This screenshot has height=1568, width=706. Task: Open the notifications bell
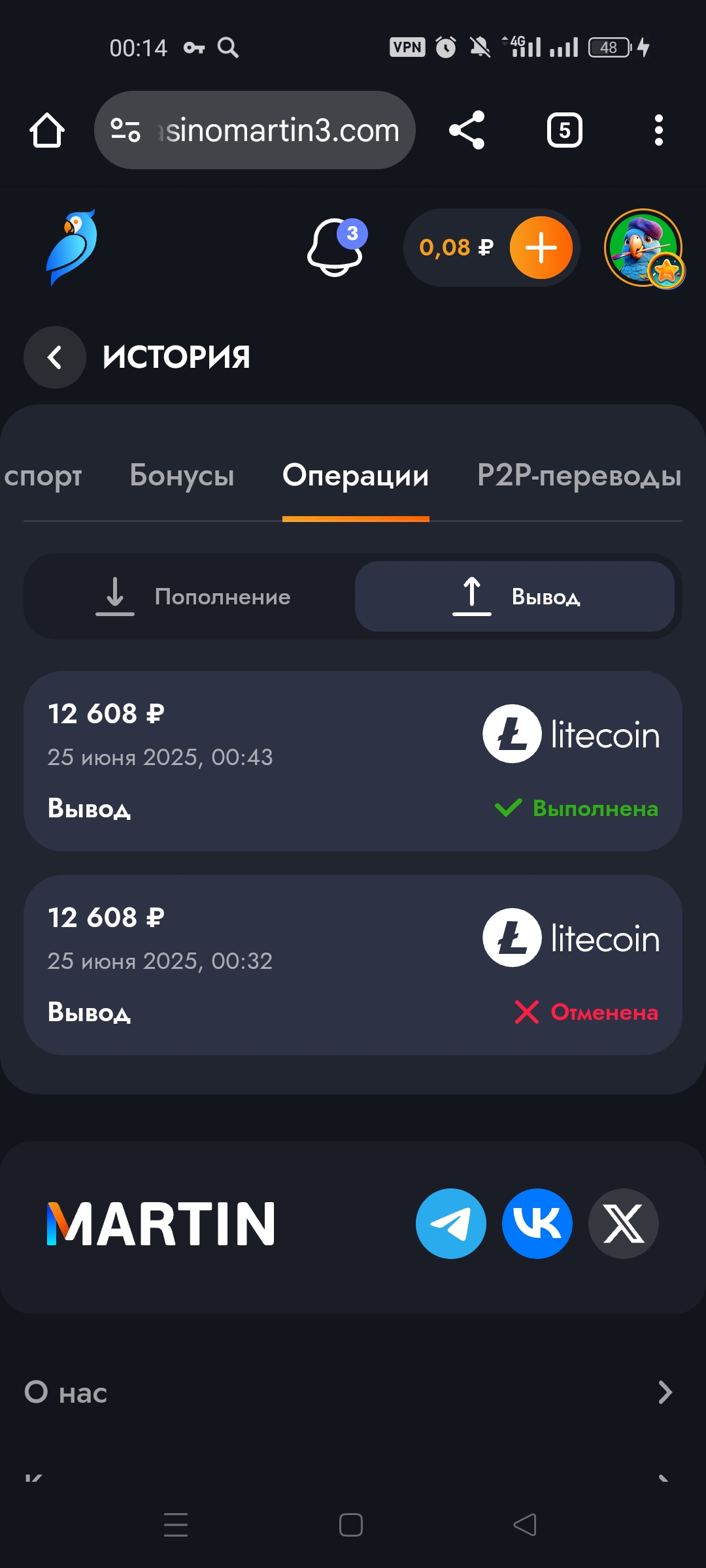tap(335, 248)
